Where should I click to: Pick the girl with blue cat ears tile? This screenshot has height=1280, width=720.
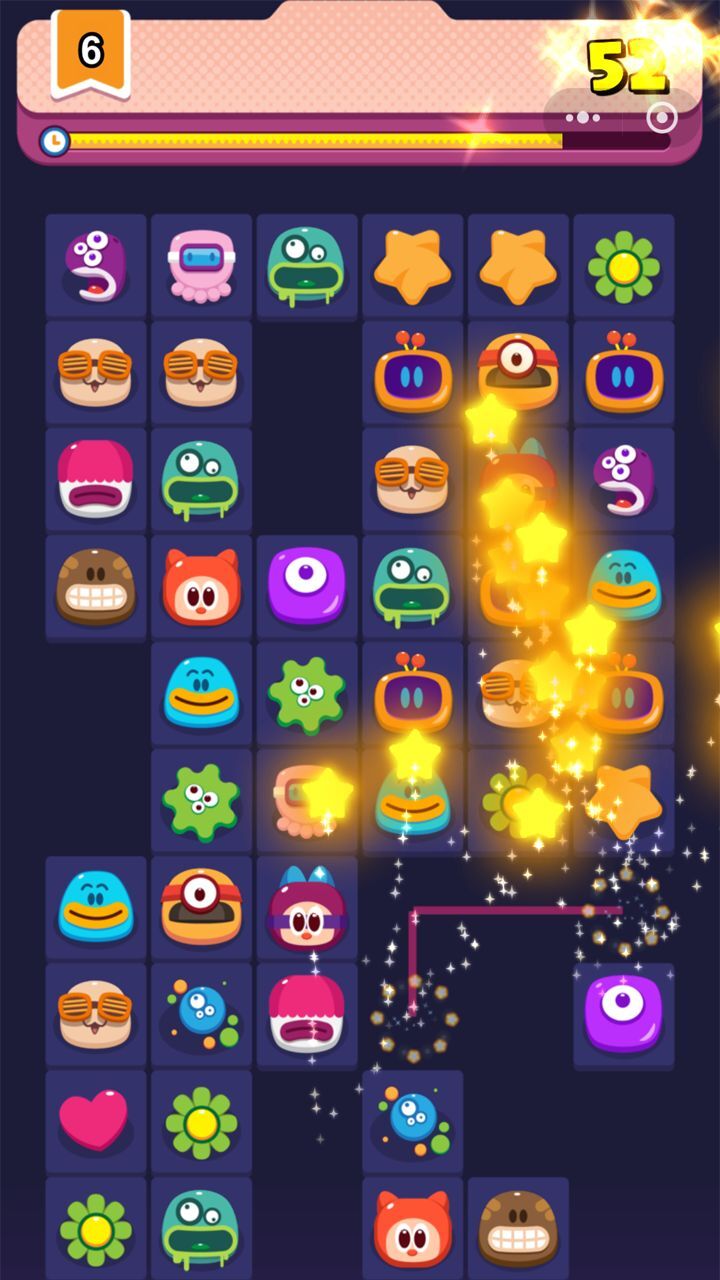(307, 908)
